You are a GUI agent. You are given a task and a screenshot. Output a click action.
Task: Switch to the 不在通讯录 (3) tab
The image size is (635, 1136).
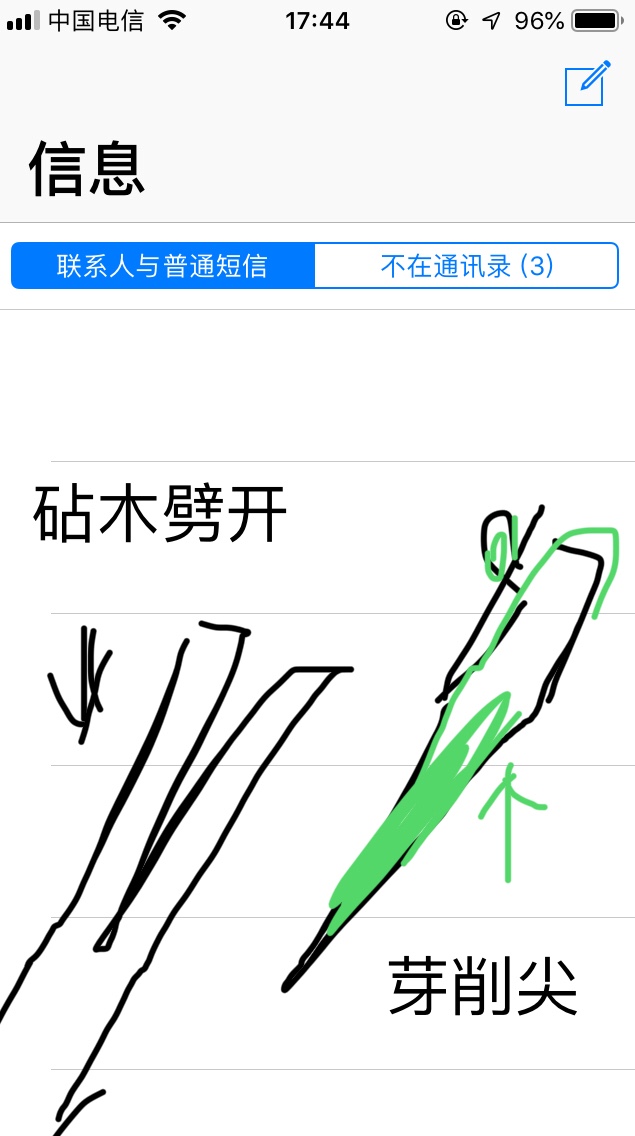[467, 266]
